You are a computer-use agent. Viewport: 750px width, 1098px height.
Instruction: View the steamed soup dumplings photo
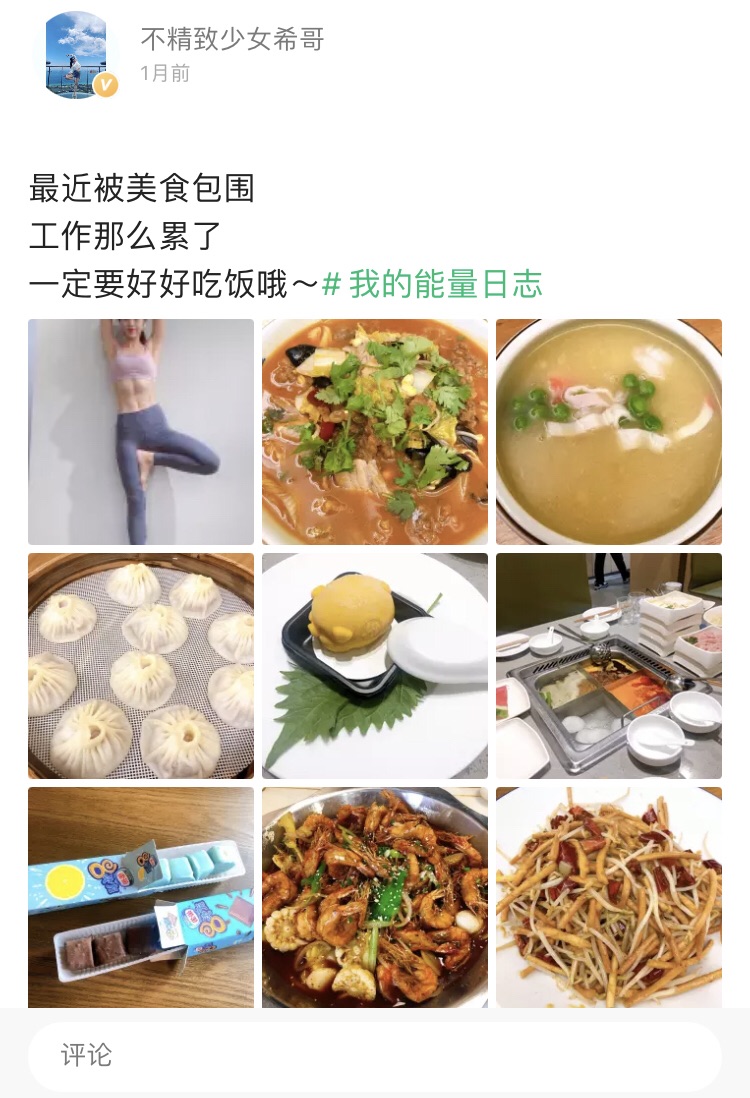click(x=141, y=666)
